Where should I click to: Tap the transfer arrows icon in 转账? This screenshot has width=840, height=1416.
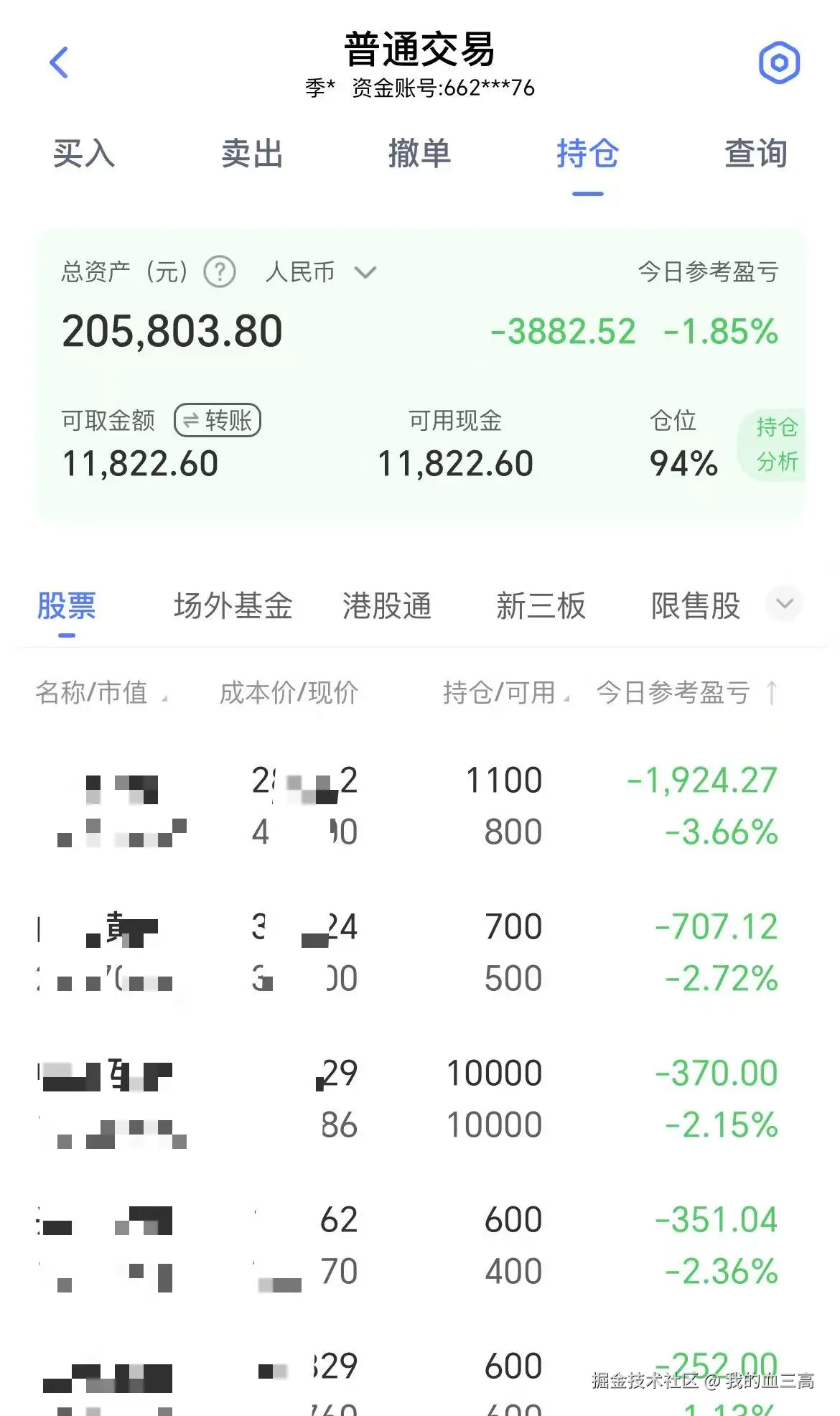point(191,422)
